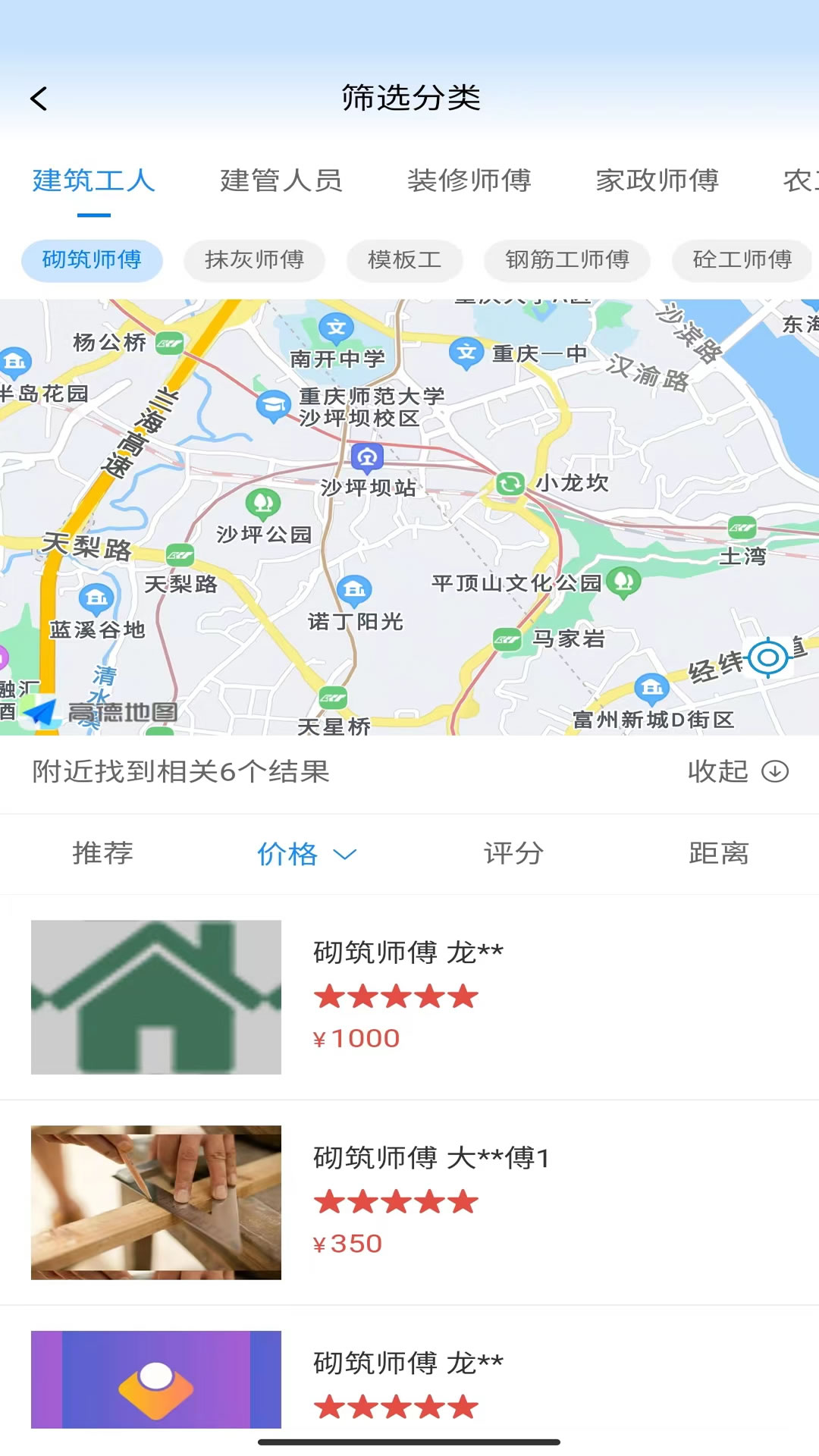
Task: Switch to the 装修师傅 tab
Action: (470, 180)
